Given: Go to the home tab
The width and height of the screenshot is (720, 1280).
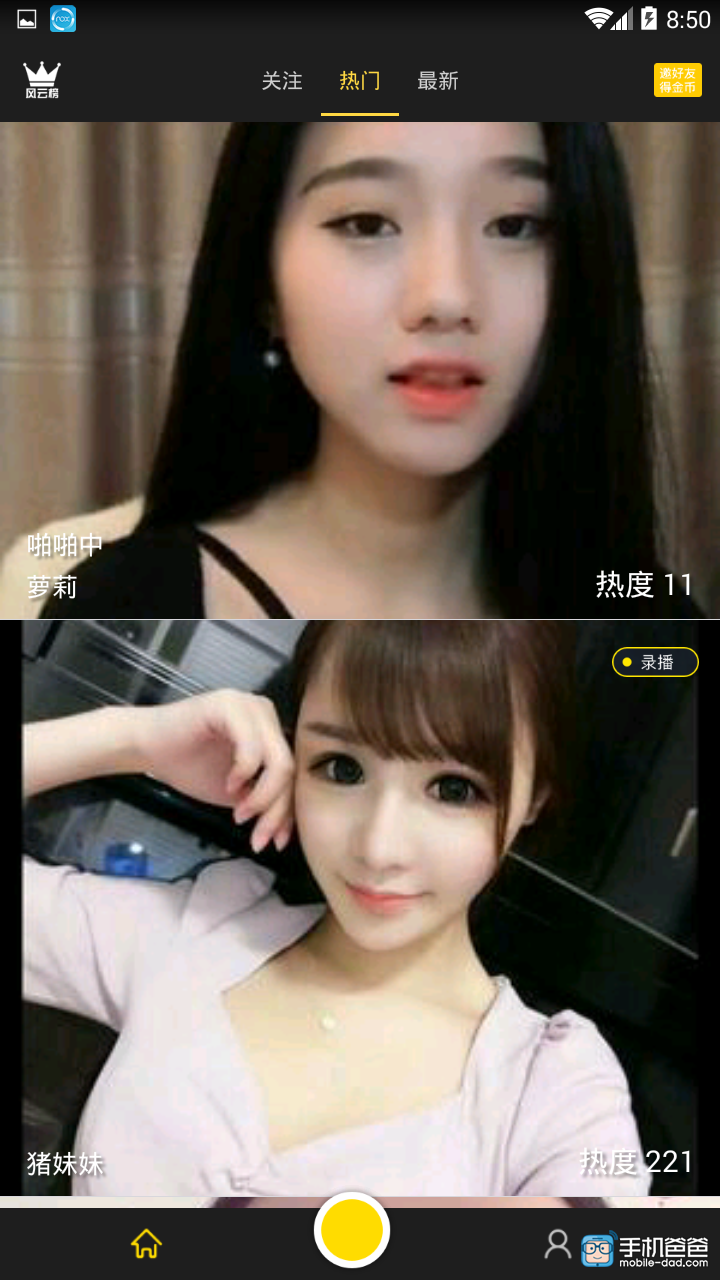Looking at the screenshot, I should pos(146,1243).
